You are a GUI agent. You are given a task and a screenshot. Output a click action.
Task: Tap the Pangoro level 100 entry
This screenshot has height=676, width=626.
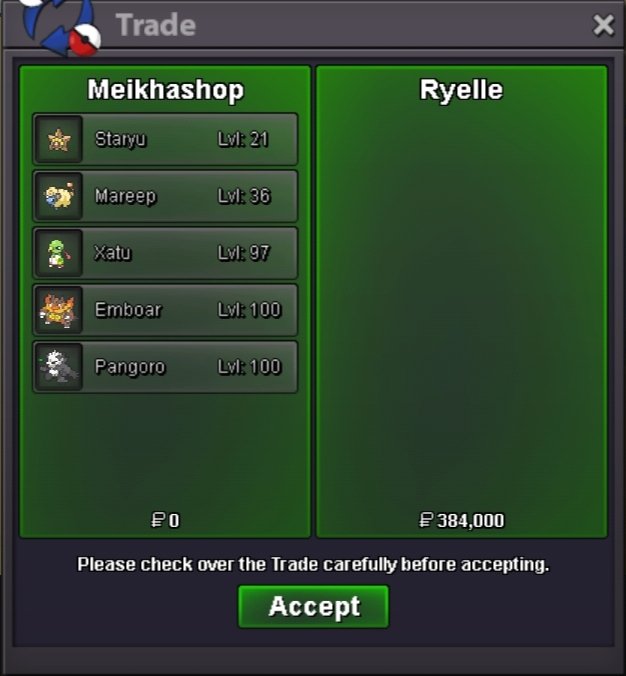click(x=165, y=367)
